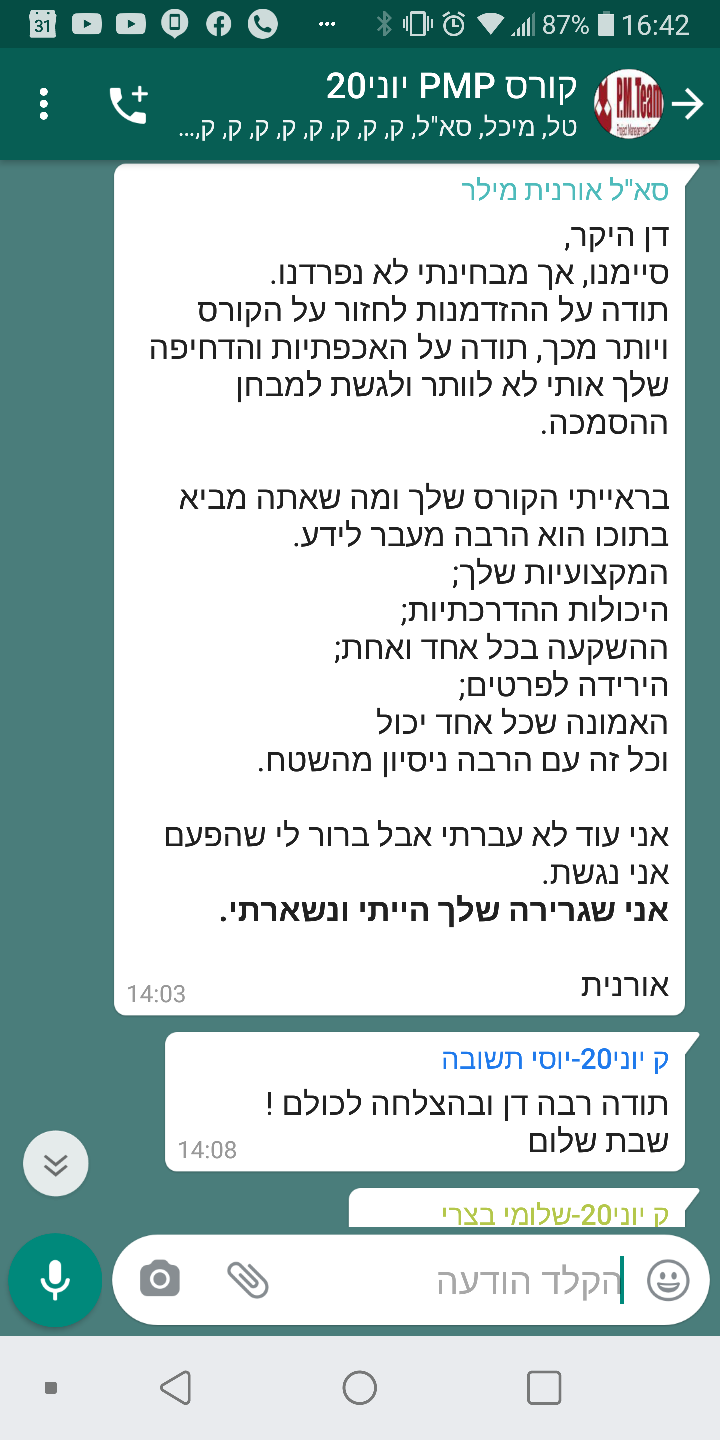The height and width of the screenshot is (1440, 720).
Task: Show recent apps with the square button
Action: 544,1387
